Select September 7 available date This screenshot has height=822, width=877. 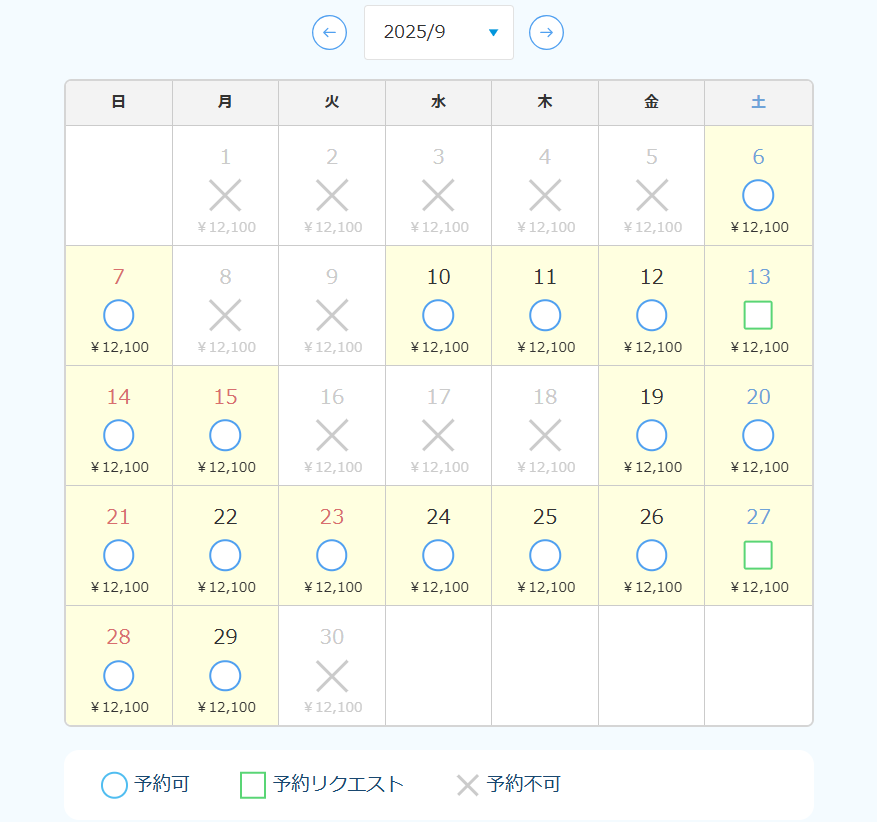[119, 315]
